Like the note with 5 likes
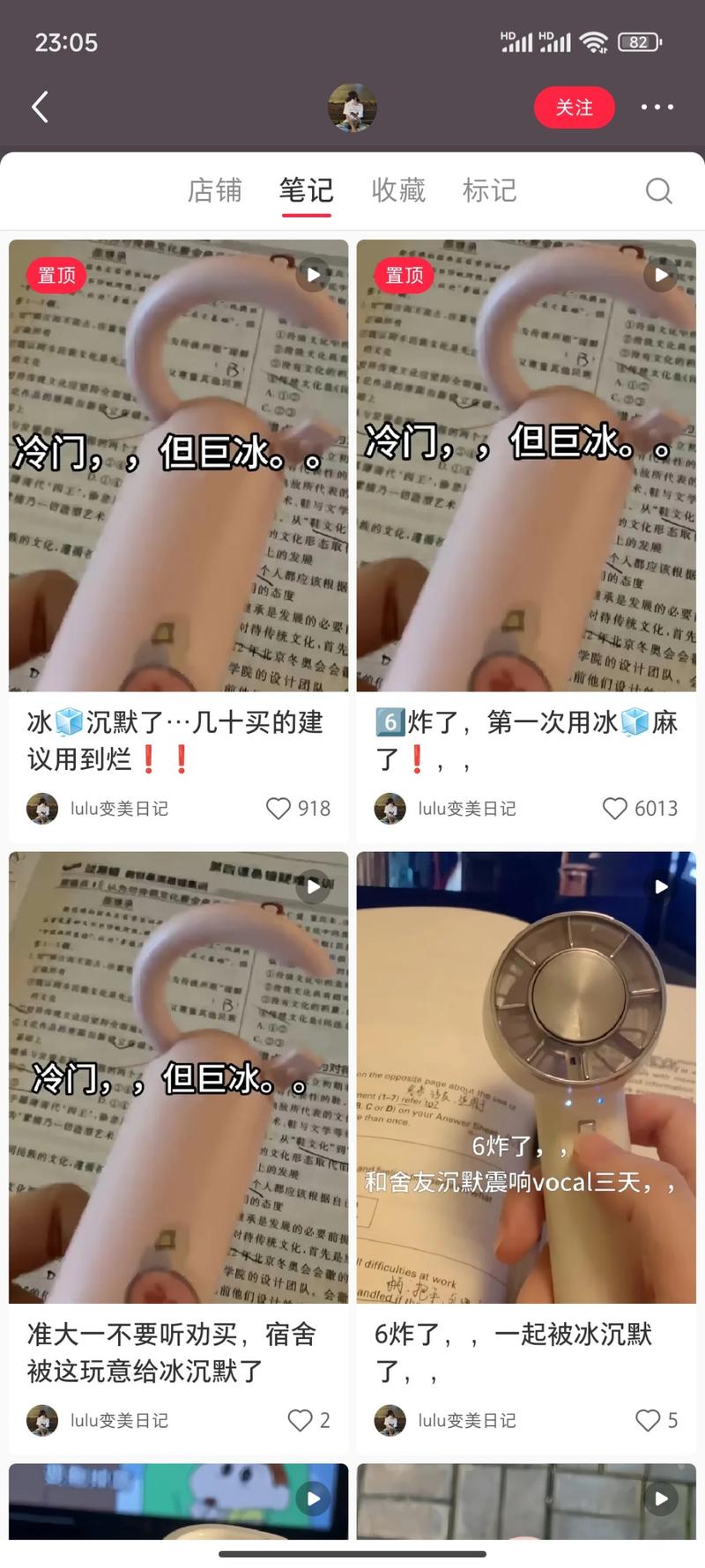705x1568 pixels. (648, 1420)
